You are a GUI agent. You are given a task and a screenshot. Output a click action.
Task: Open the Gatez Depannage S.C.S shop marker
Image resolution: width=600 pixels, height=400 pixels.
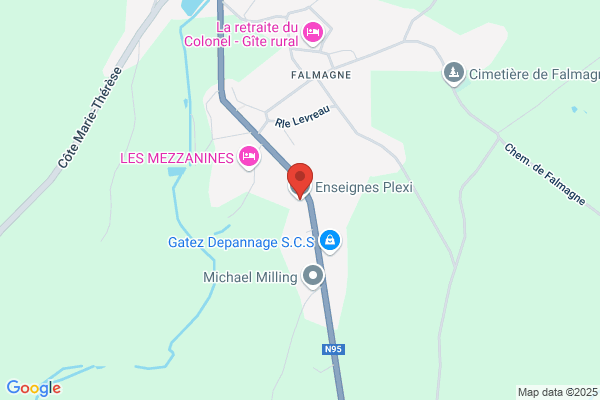click(x=330, y=241)
